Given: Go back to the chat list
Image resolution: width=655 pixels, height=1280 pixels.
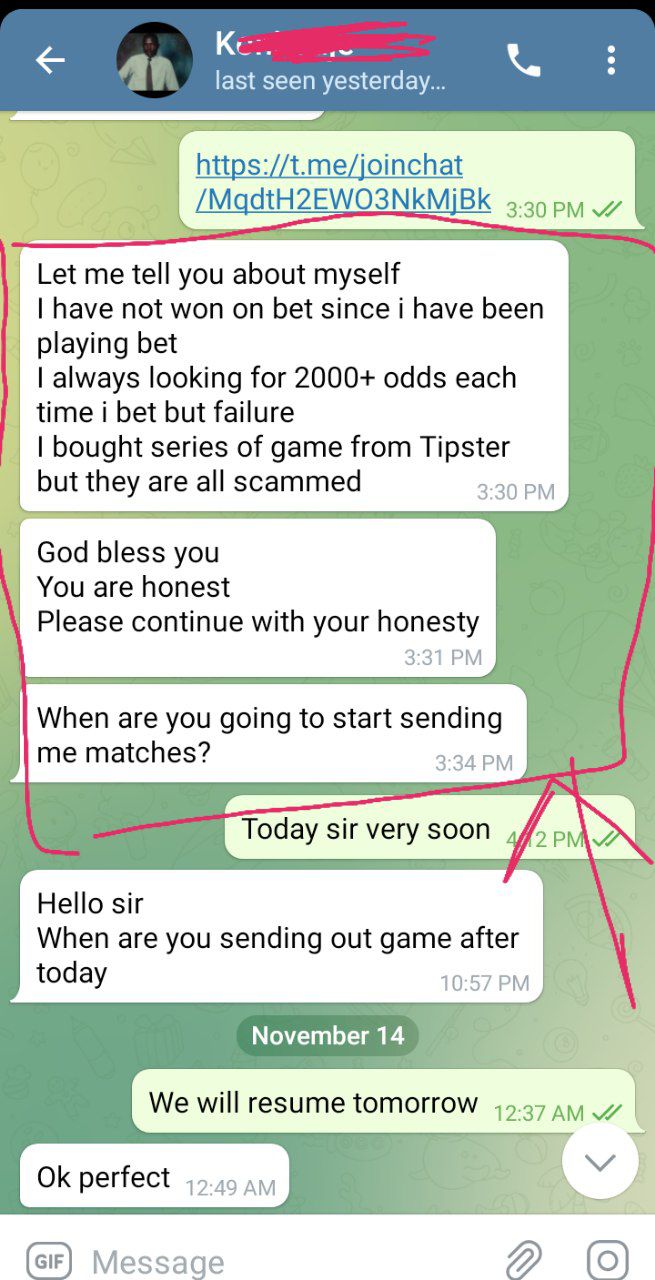Looking at the screenshot, I should point(50,61).
